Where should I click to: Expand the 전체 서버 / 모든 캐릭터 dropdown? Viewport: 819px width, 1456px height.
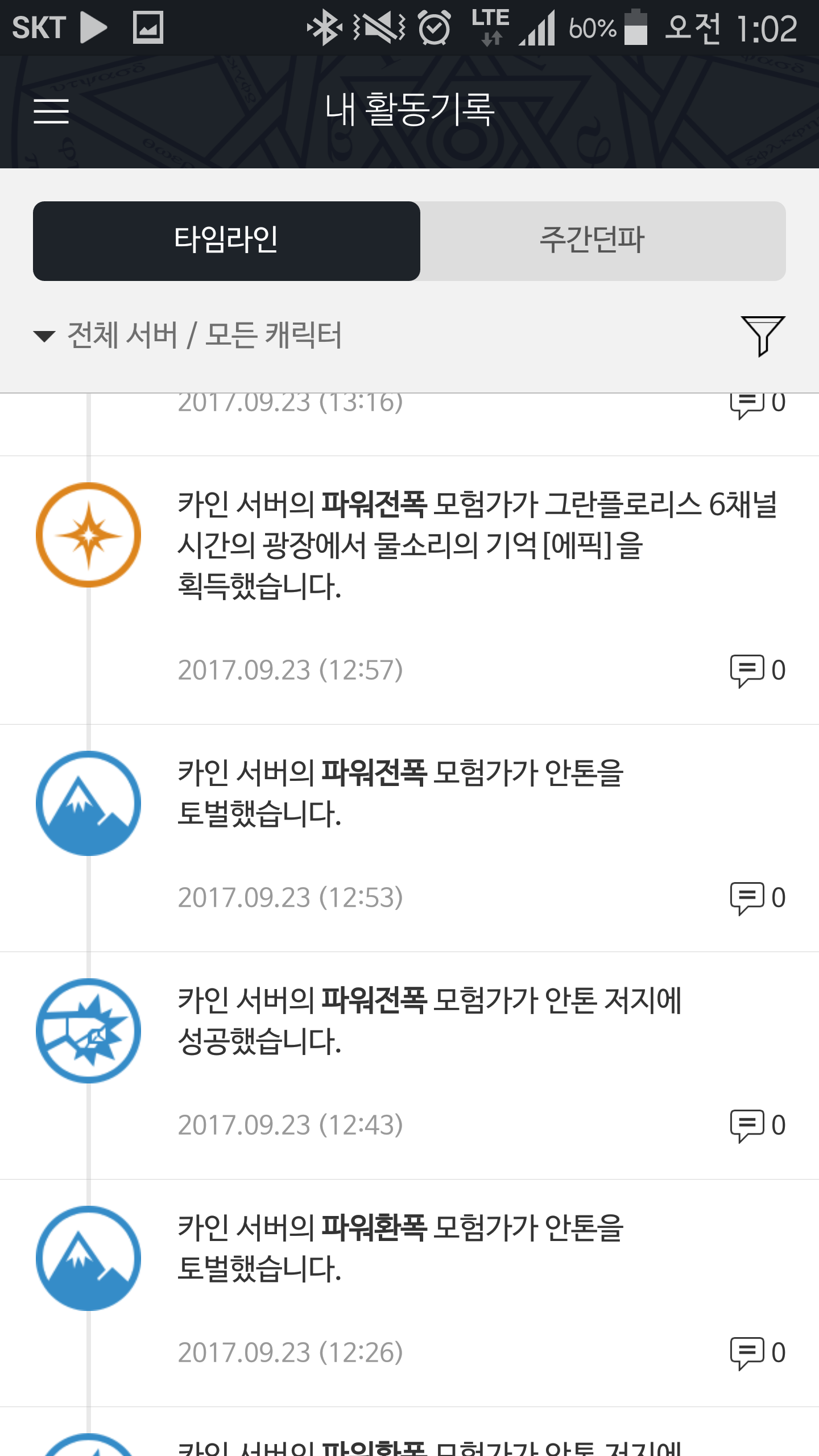tap(188, 335)
